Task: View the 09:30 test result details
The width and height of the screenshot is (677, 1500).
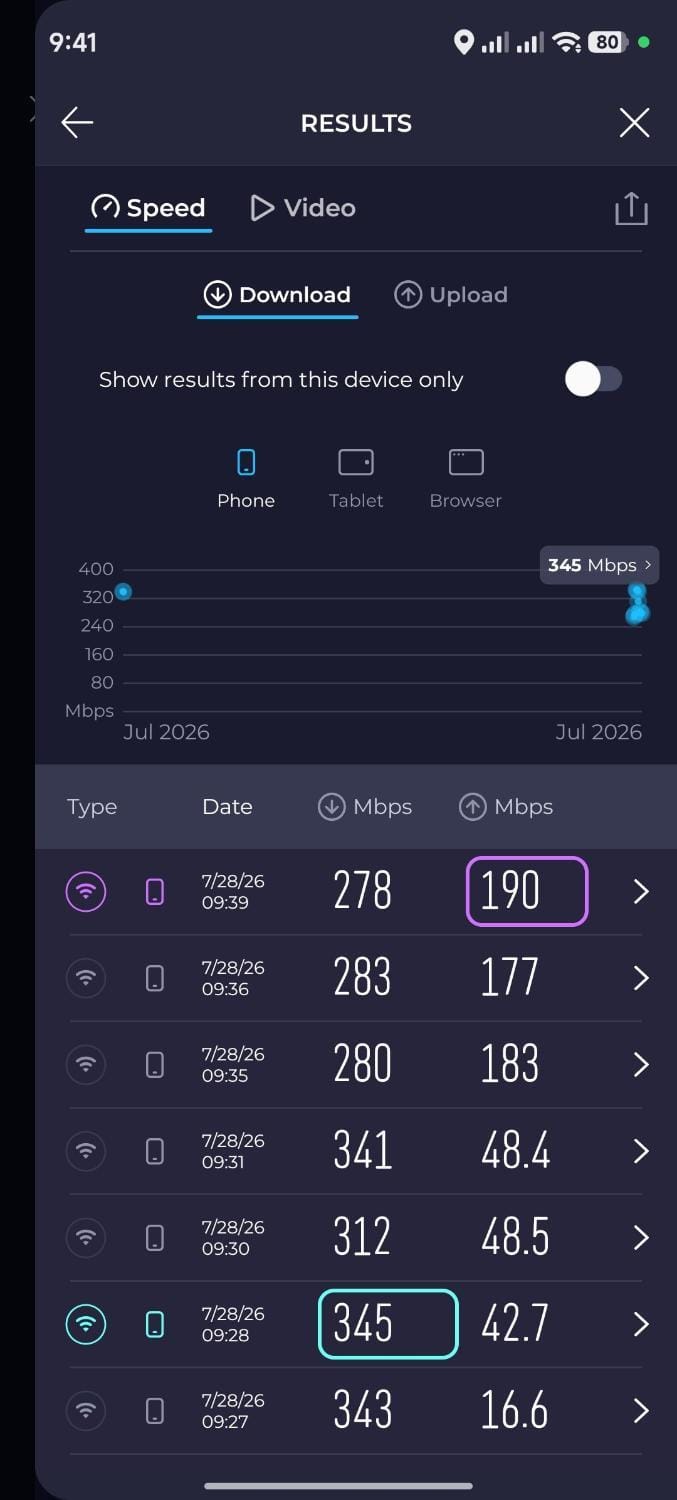Action: [356, 1238]
